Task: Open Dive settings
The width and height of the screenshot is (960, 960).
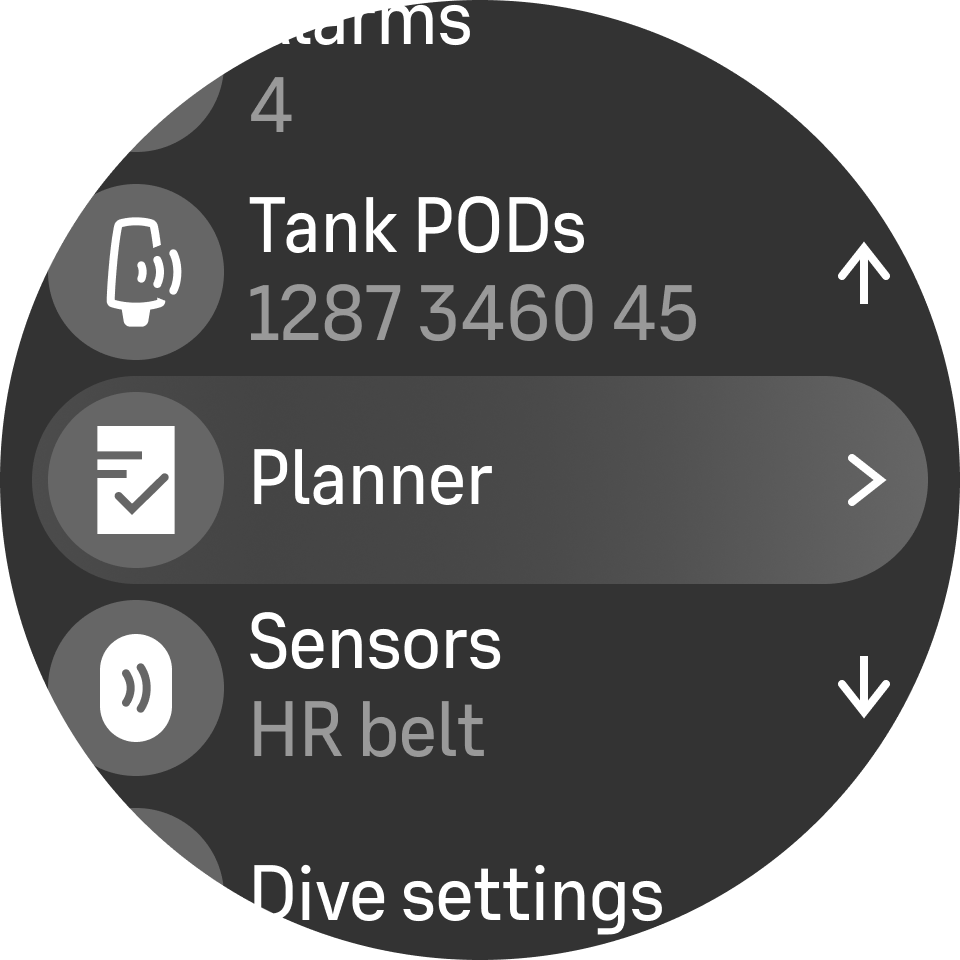Action: coord(455,890)
